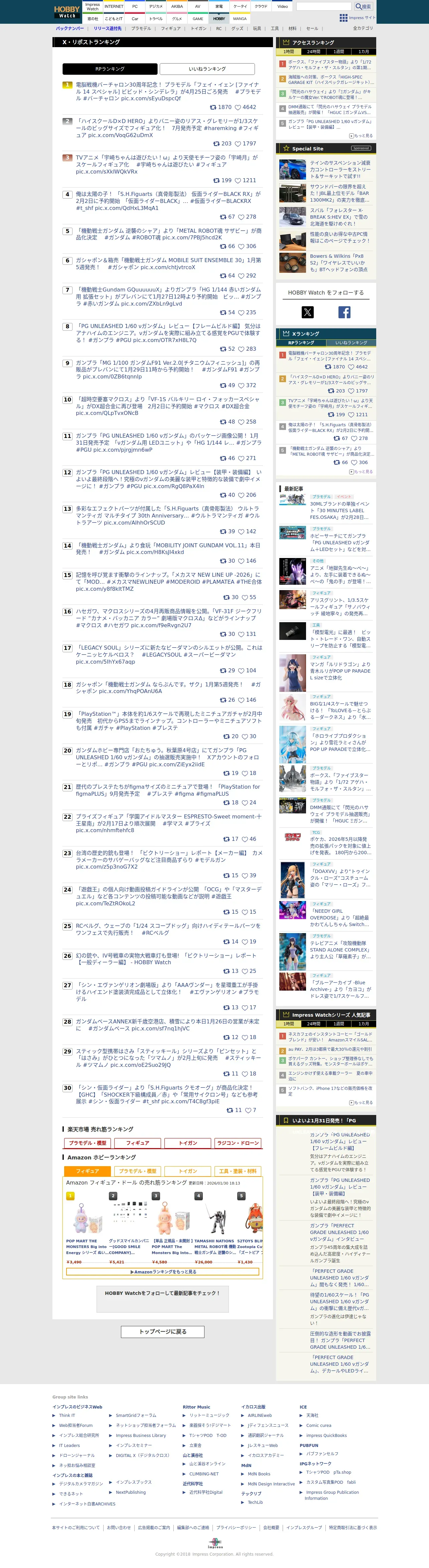Open the バックナンバー navigation link
Viewport: 429px width, 1568px height.
[70, 29]
